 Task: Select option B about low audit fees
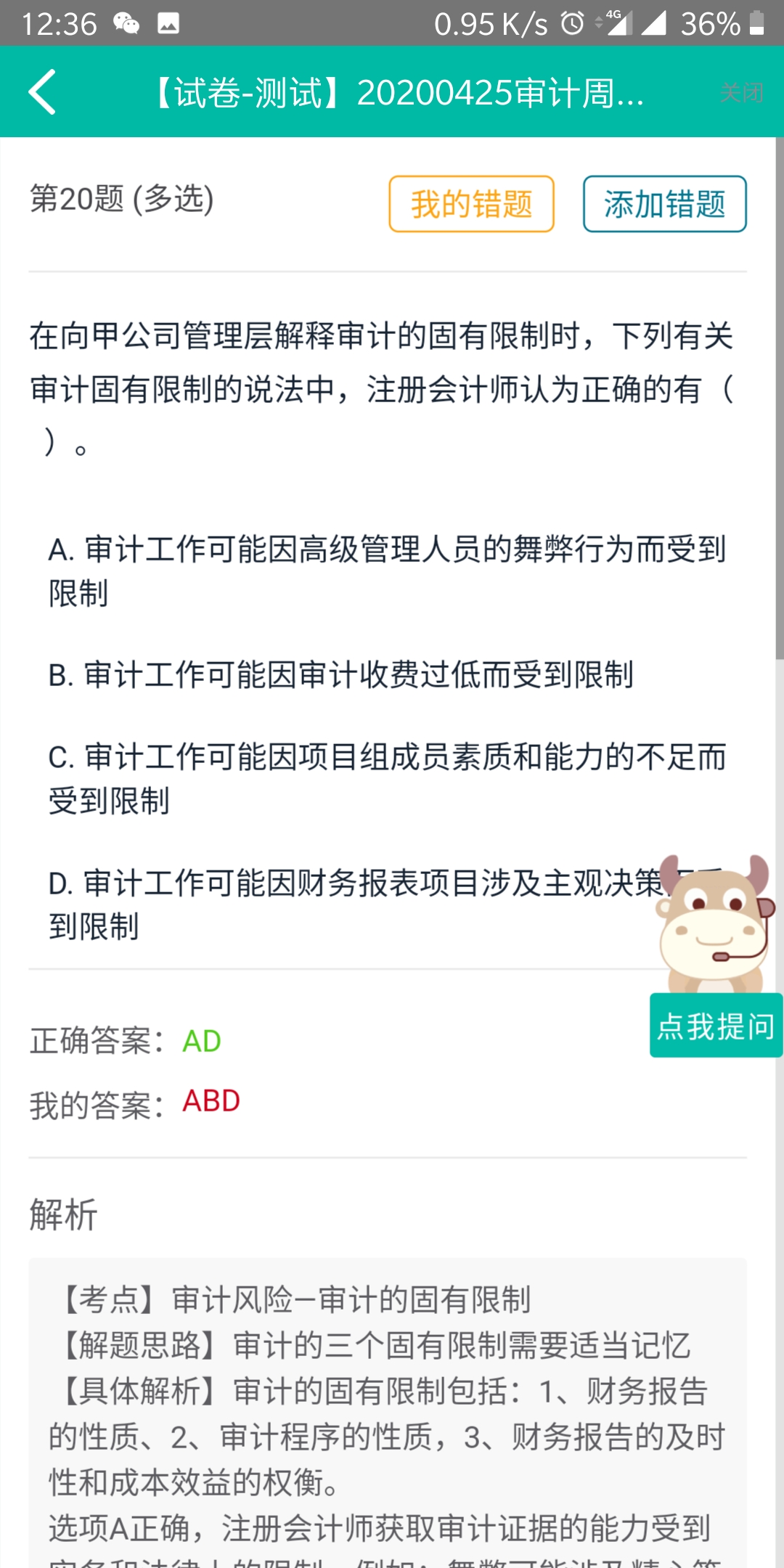pyautogui.click(x=341, y=674)
